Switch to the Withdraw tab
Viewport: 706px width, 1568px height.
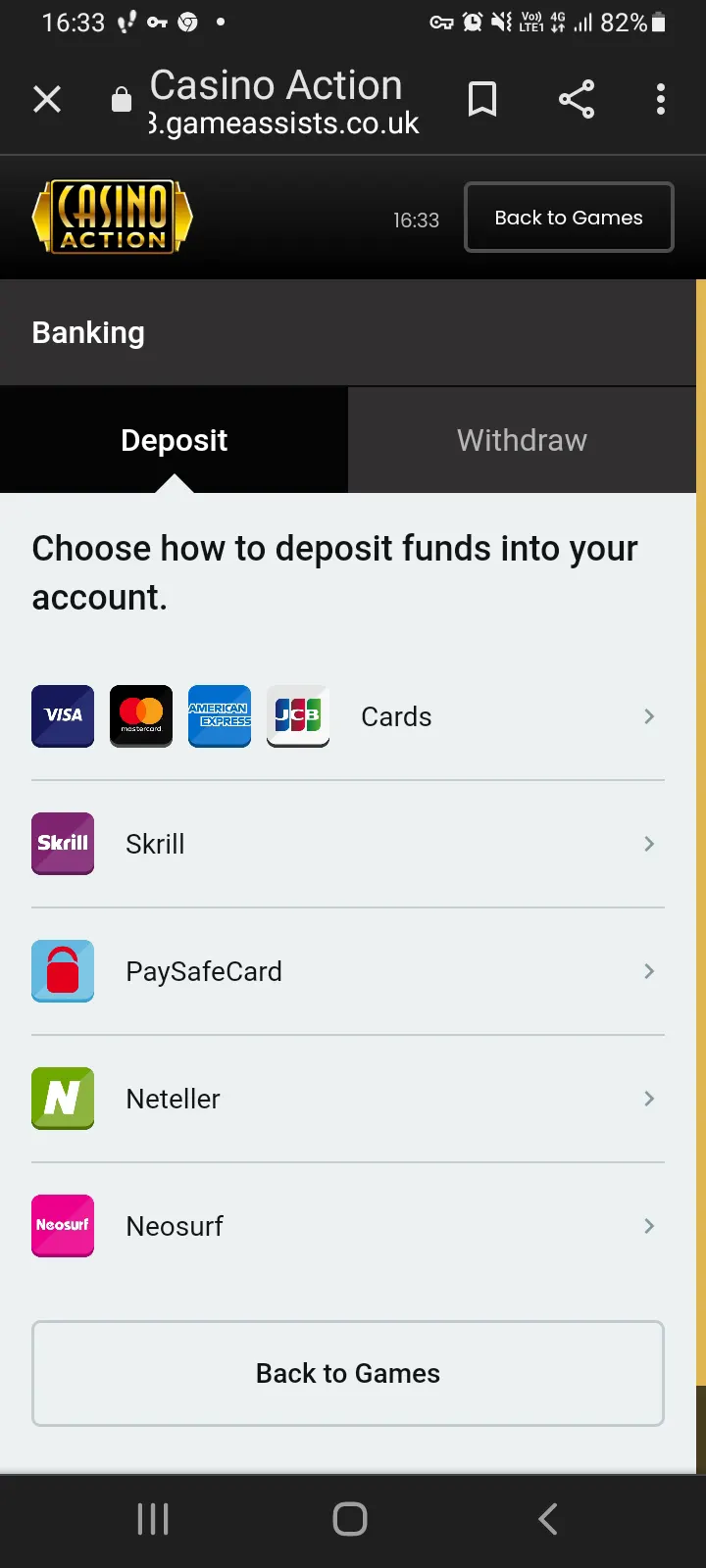[522, 440]
